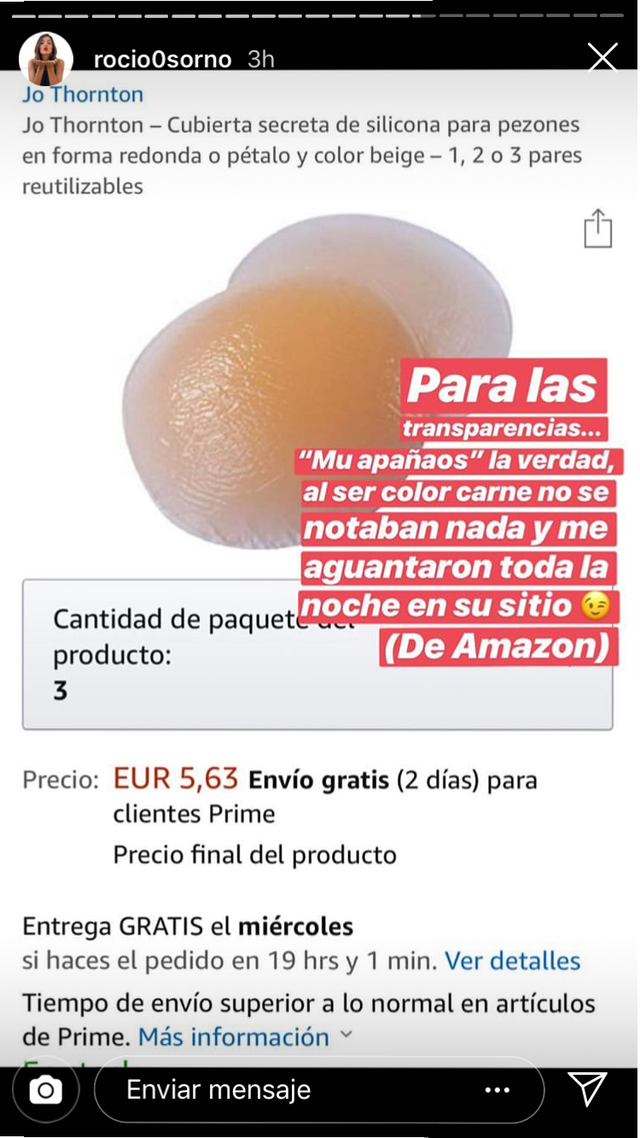The height and width of the screenshot is (1138, 640).
Task: Open the camera to reply
Action: tap(45, 1090)
